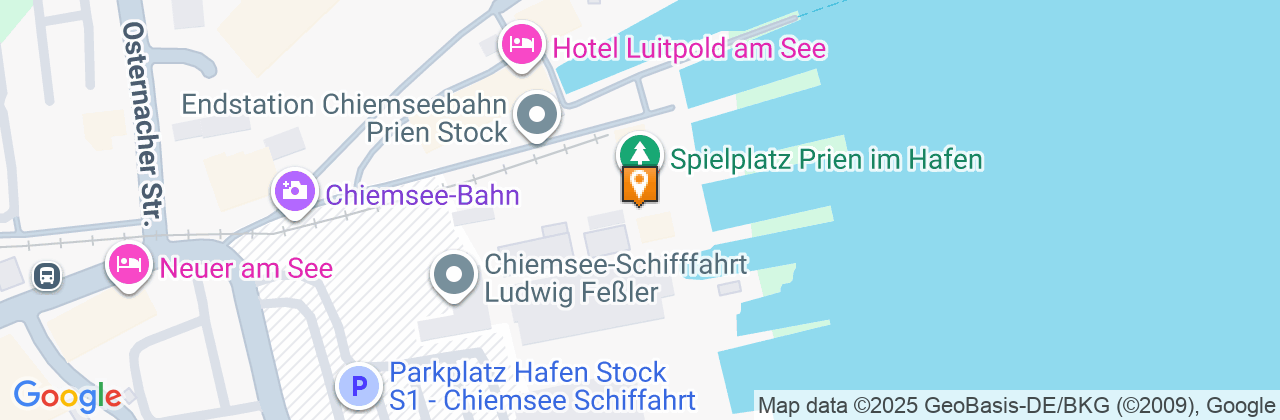Image resolution: width=1280 pixels, height=420 pixels.
Task: Open the Chiemsee-Bahn camera marker
Action: (294, 191)
